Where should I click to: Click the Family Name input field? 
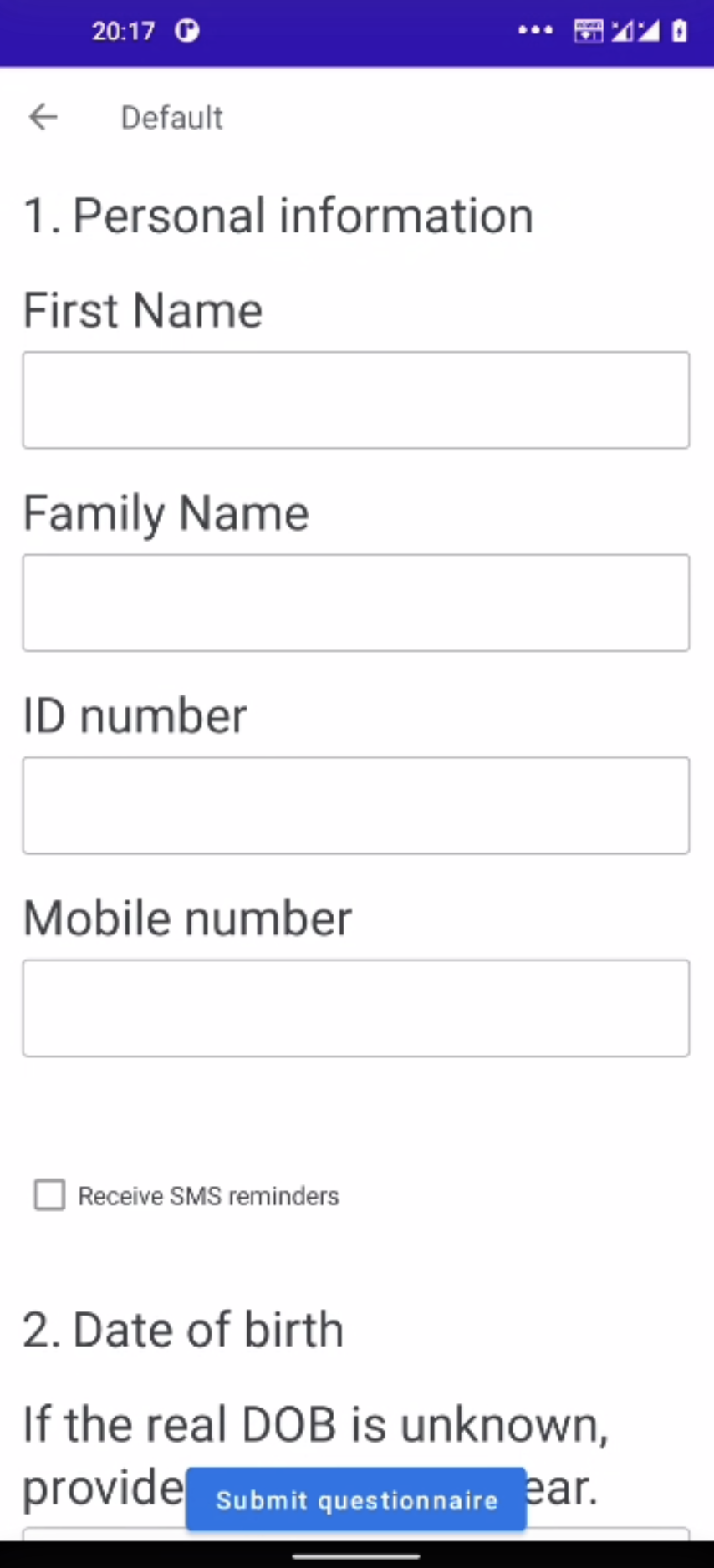[356, 603]
